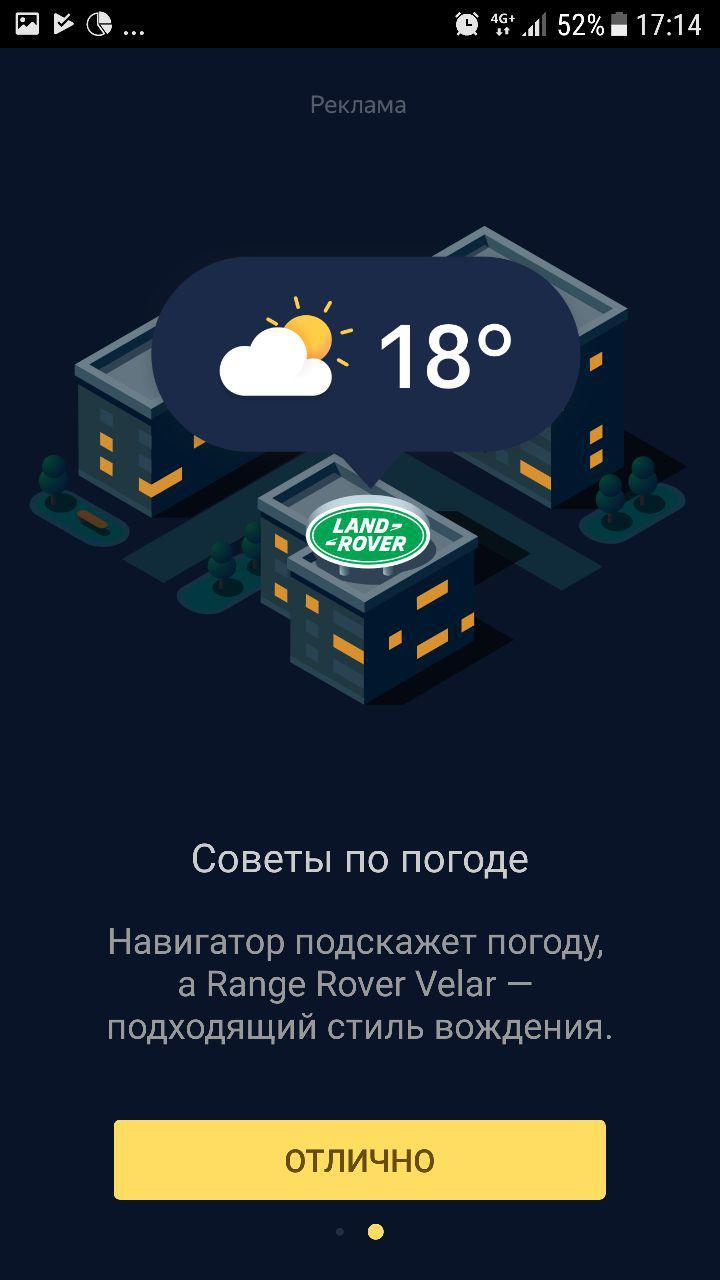Tap the yellow ОТЛИЧНО button
720x1280 pixels.
(359, 1160)
